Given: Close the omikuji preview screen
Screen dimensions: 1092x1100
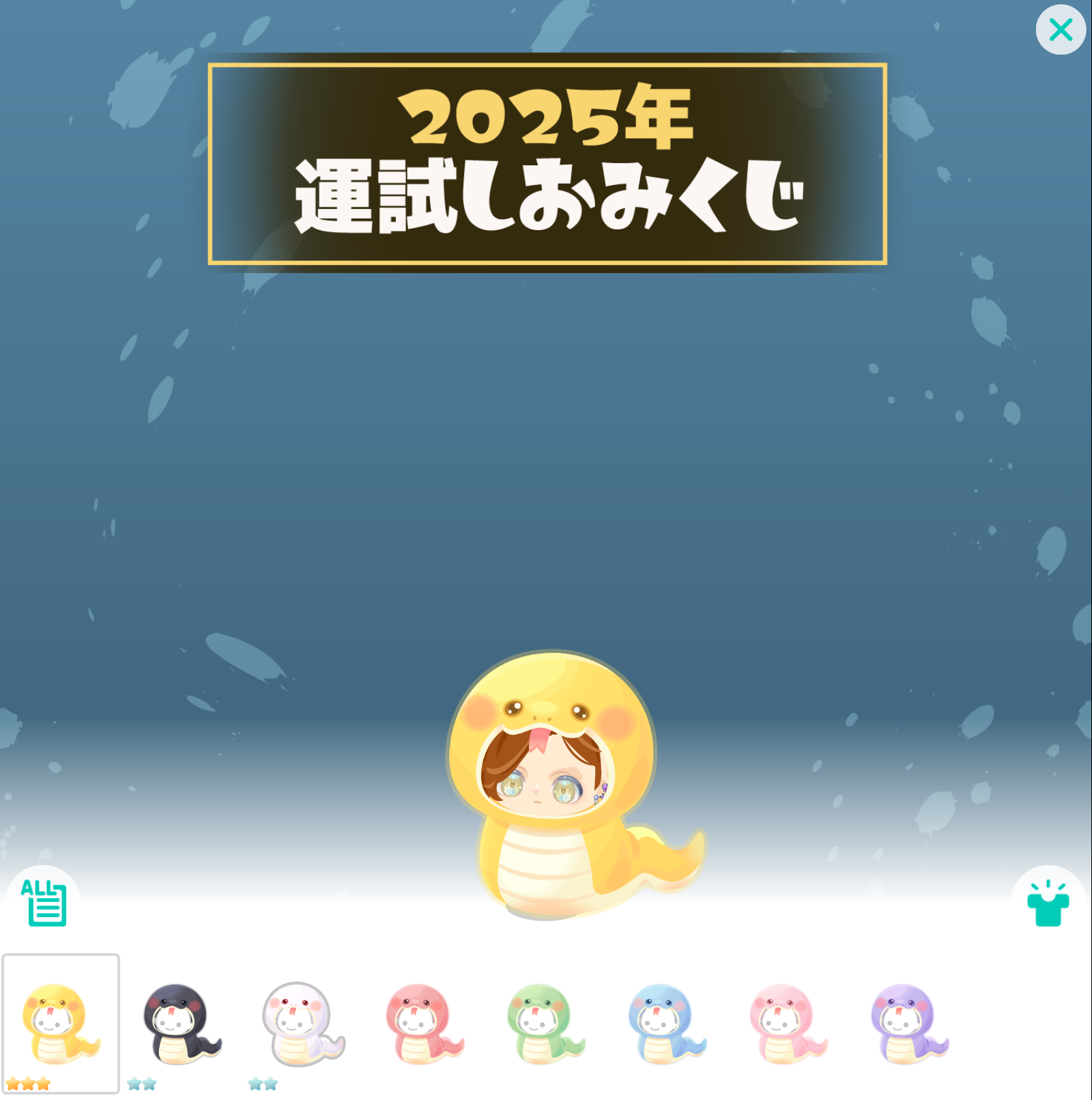Looking at the screenshot, I should [x=1060, y=30].
